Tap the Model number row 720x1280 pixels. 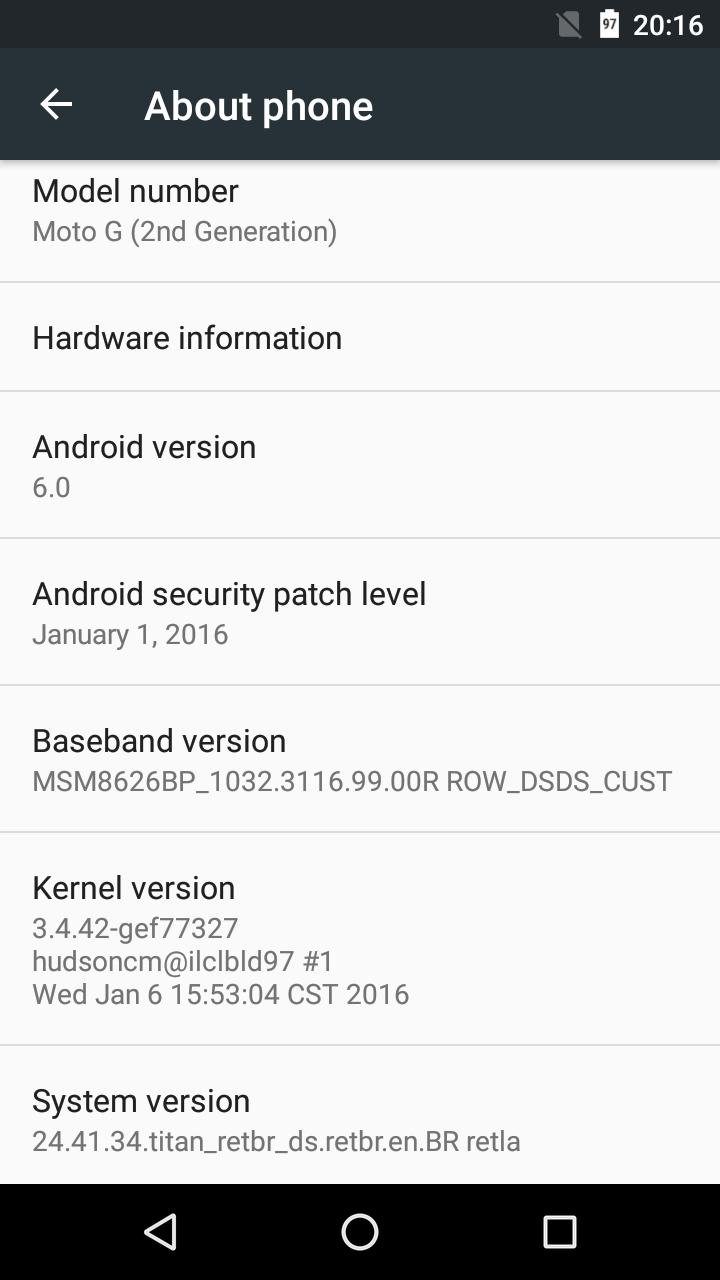[x=360, y=221]
